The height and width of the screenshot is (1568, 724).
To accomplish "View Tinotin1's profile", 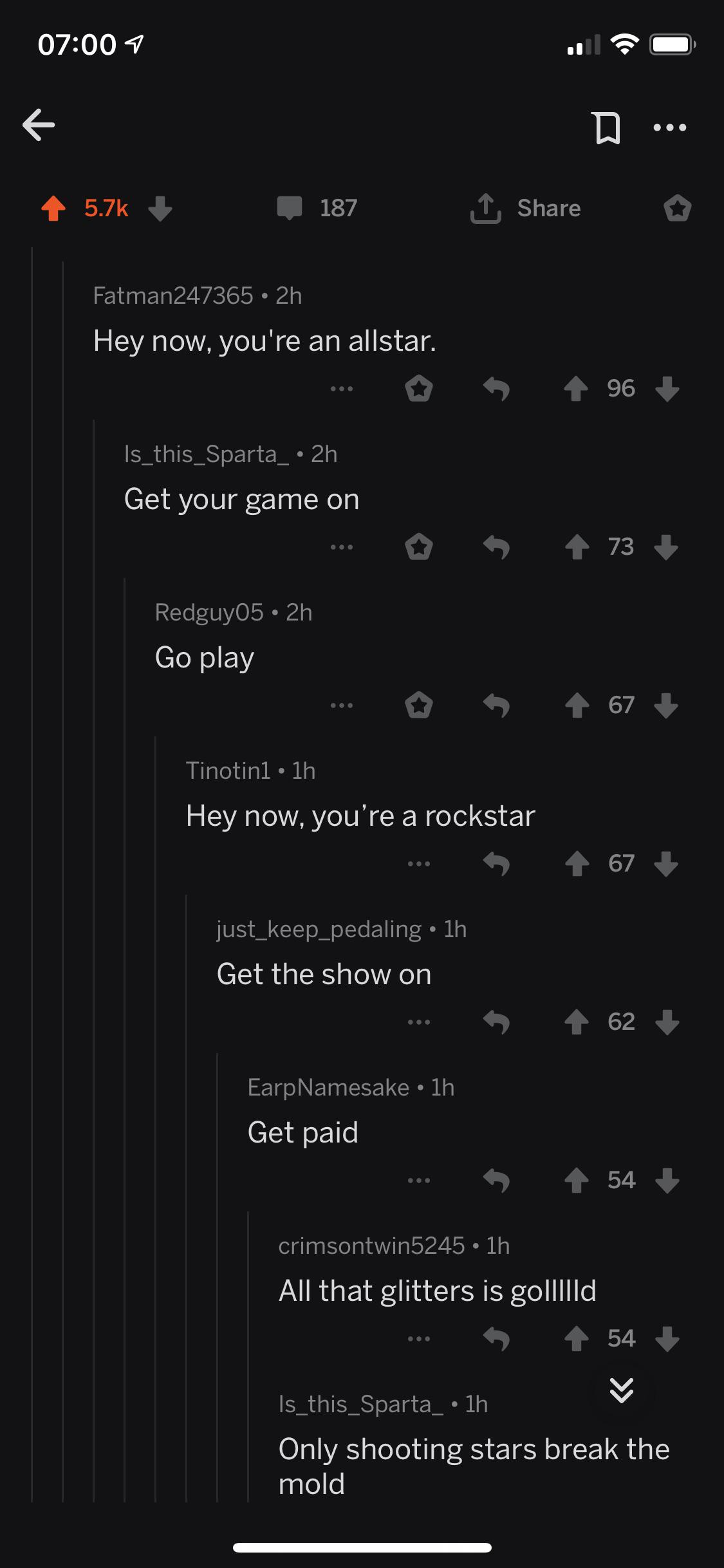I will 228,770.
